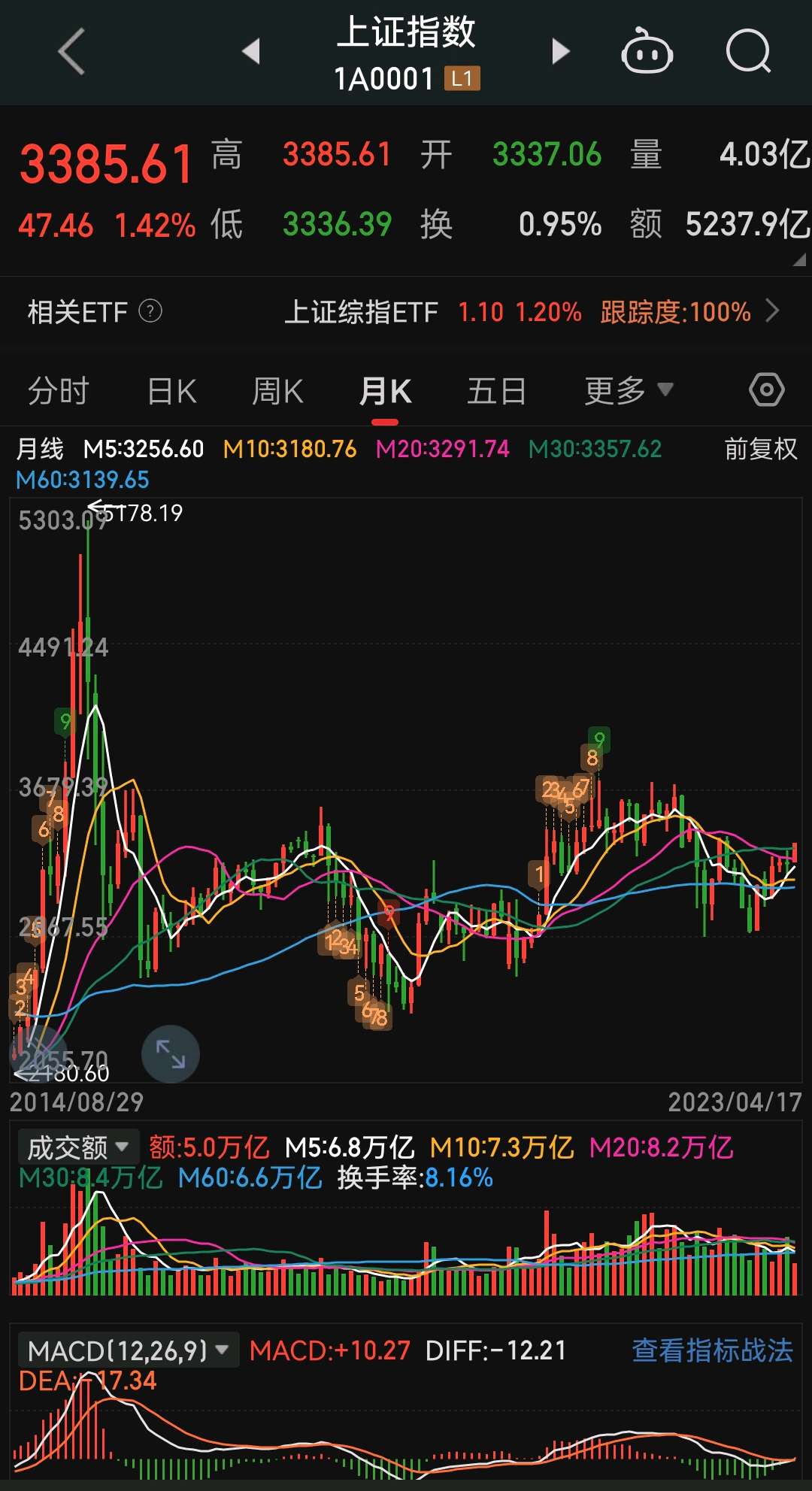The image size is (812, 1491).
Task: Open the stock search
Action: point(747,50)
